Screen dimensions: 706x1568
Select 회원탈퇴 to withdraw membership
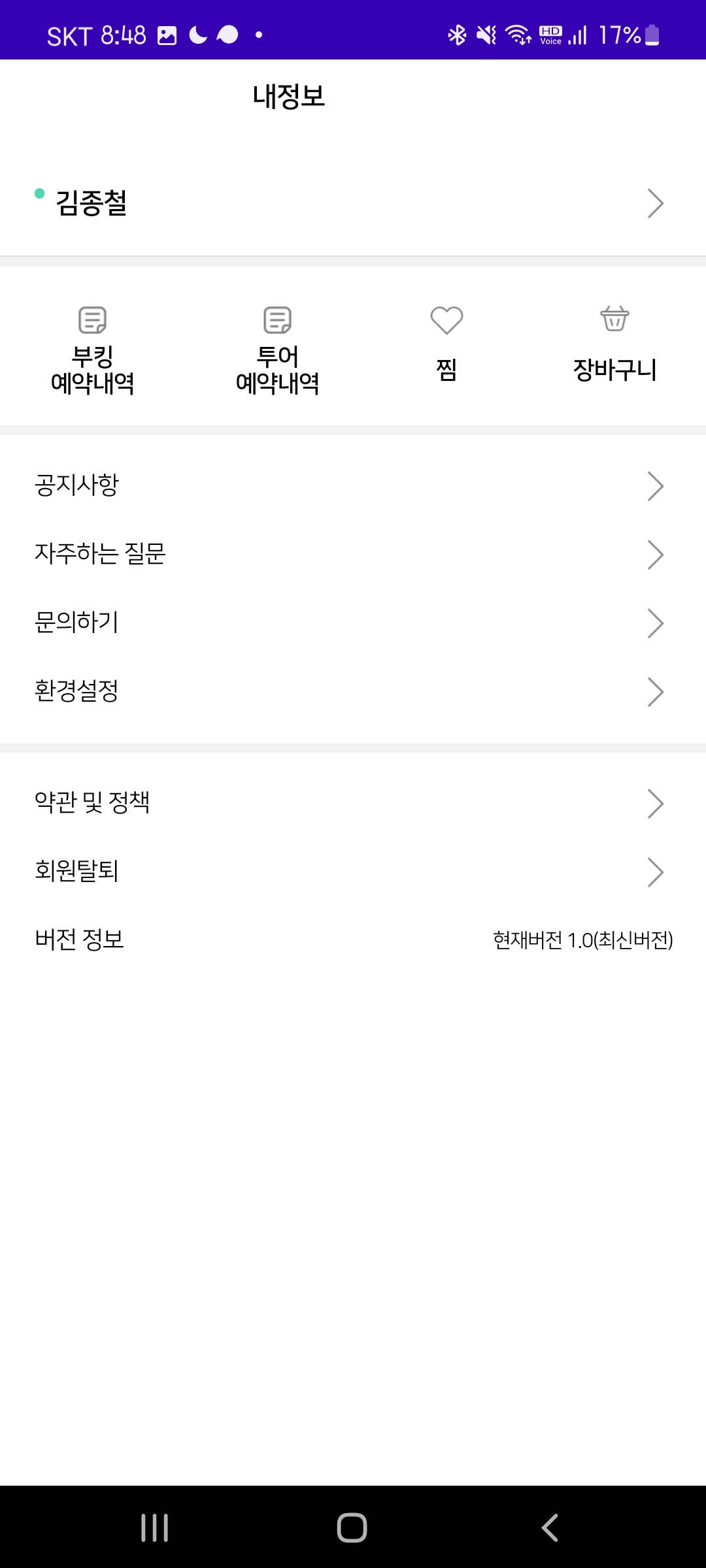(353, 872)
